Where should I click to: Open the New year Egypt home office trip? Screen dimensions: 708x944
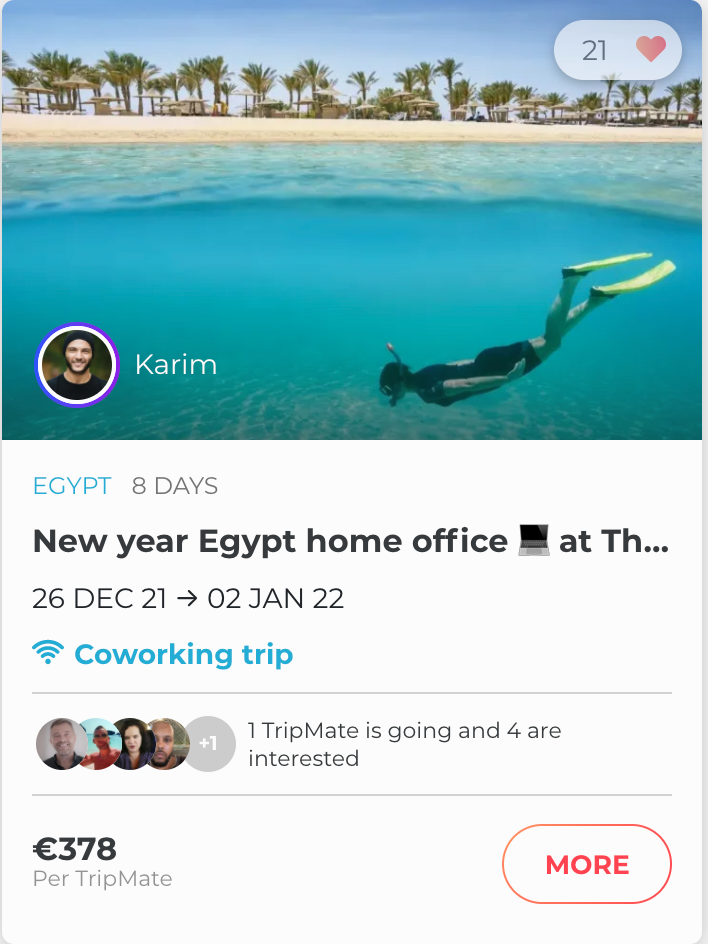350,541
